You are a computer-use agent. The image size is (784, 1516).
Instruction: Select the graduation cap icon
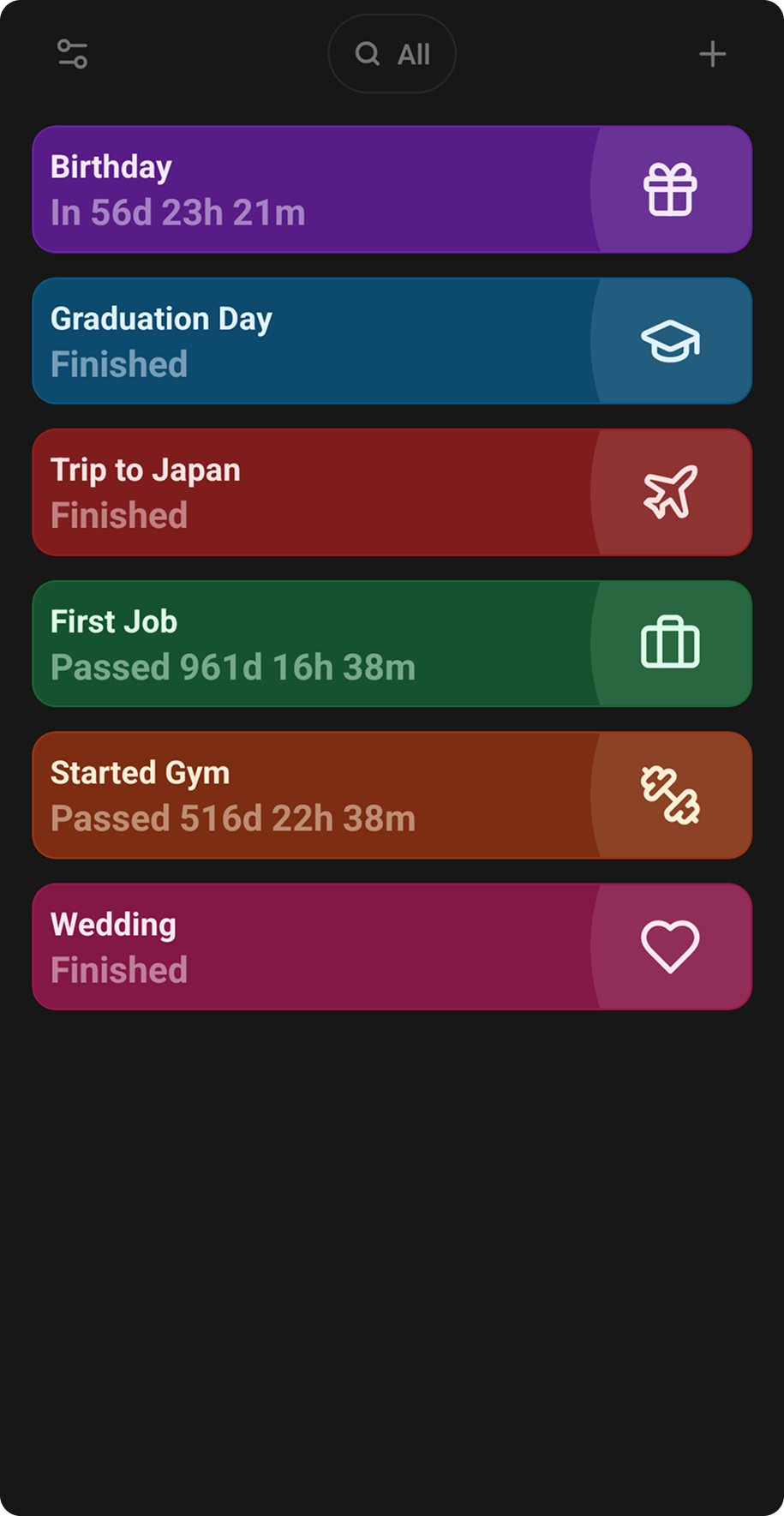tap(671, 340)
